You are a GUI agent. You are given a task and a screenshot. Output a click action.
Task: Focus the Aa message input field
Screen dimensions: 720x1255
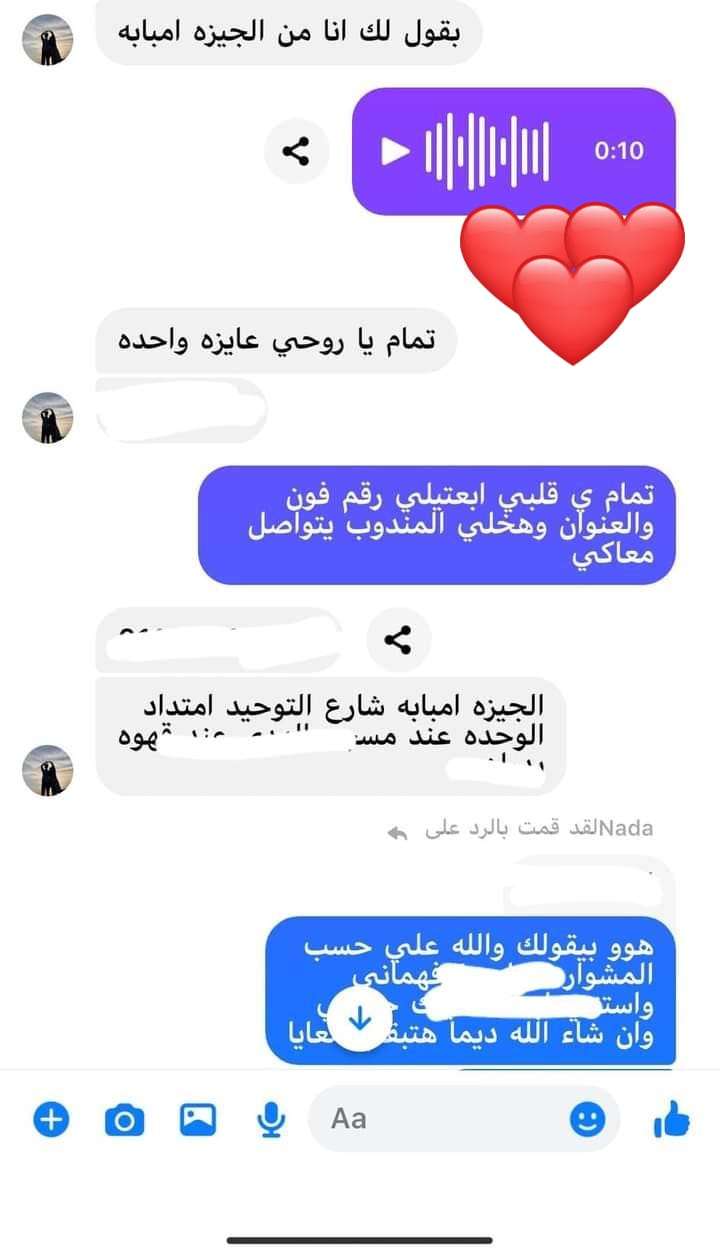coord(440,1119)
